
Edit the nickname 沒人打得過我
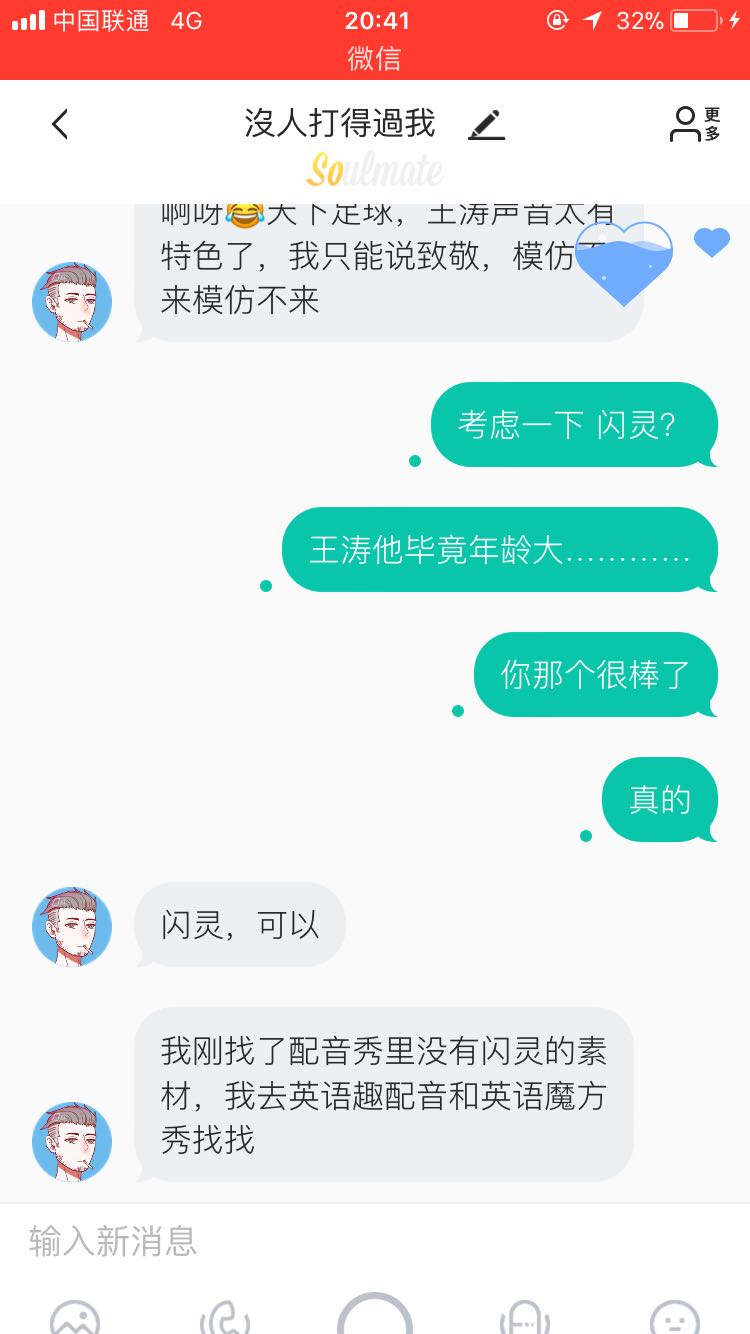pos(486,125)
